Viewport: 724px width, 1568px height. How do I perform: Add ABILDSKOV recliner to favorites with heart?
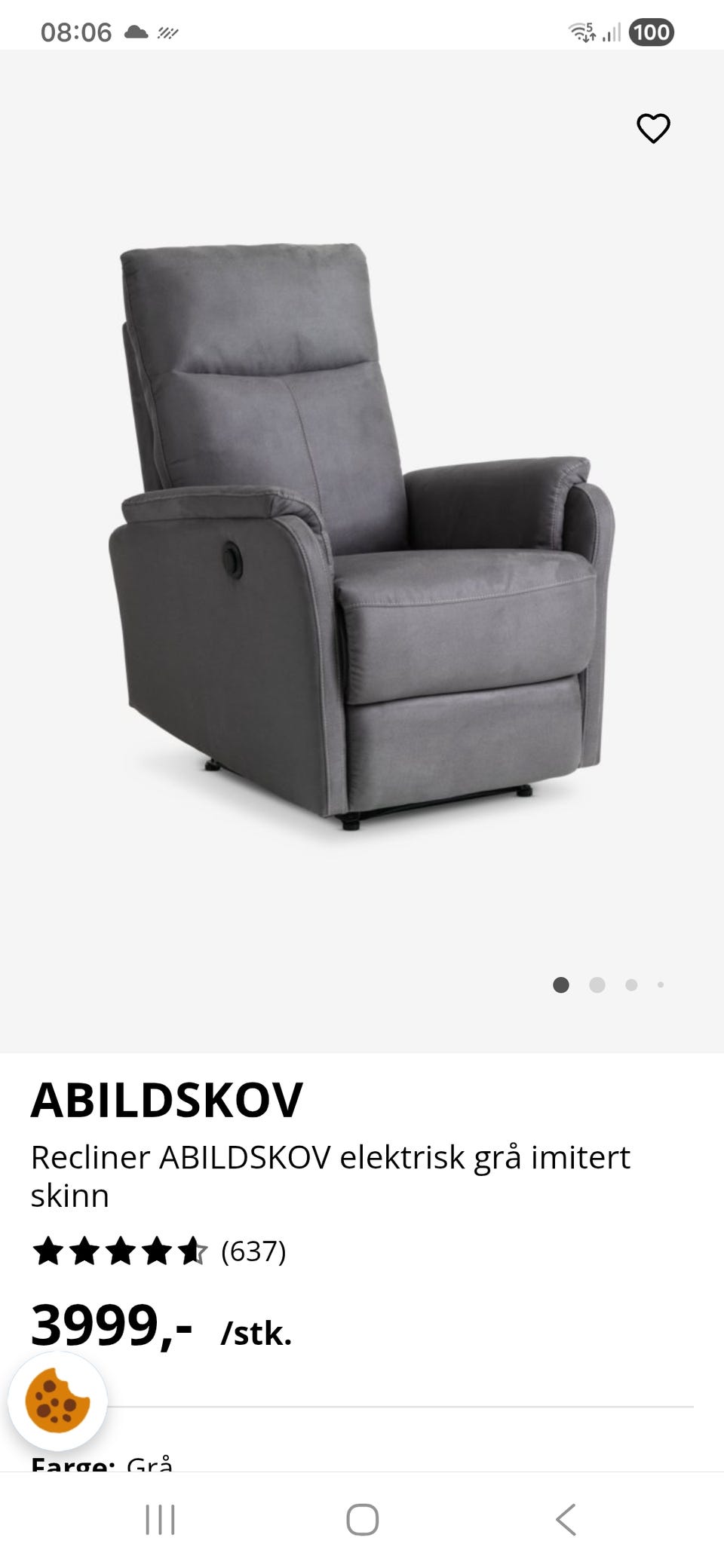[x=653, y=128]
